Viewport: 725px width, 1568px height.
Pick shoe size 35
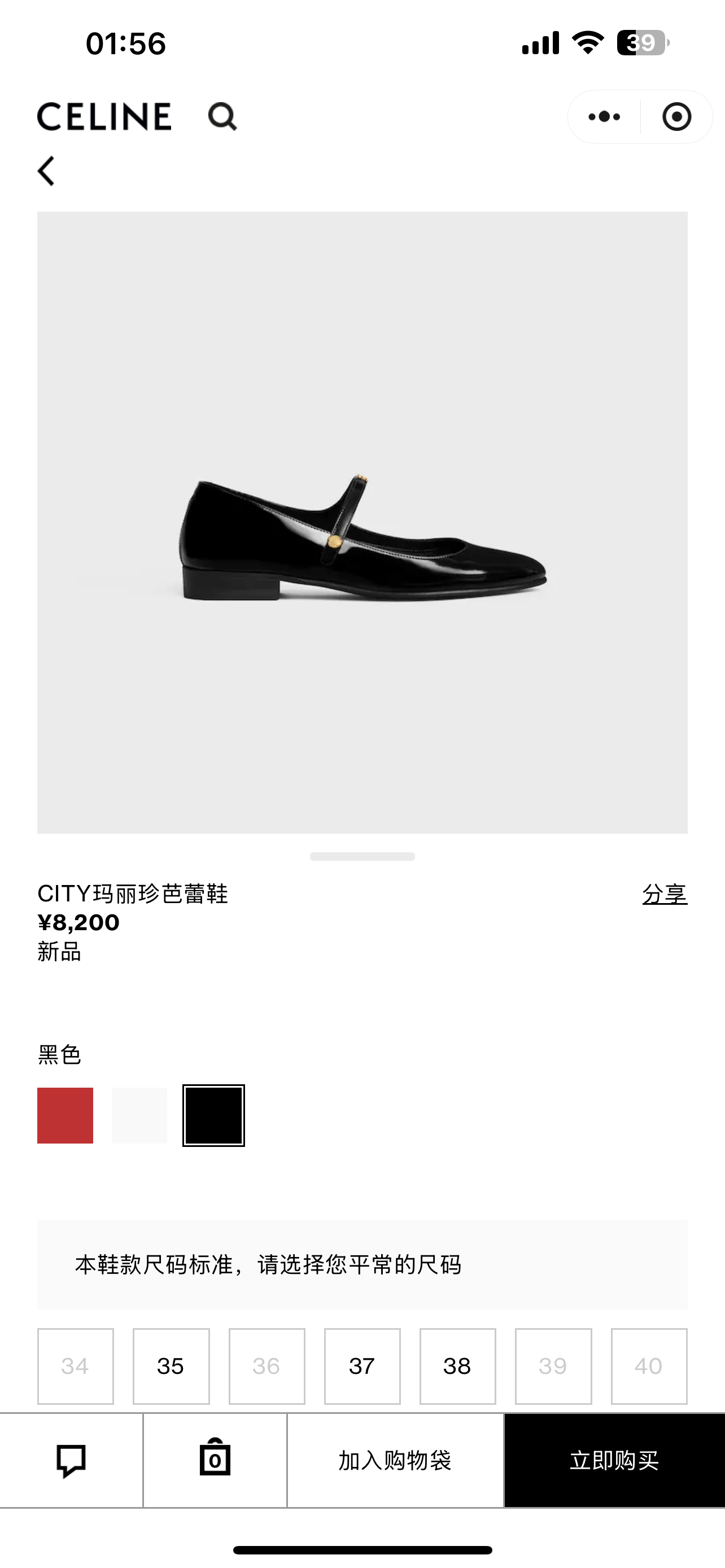coord(171,1366)
